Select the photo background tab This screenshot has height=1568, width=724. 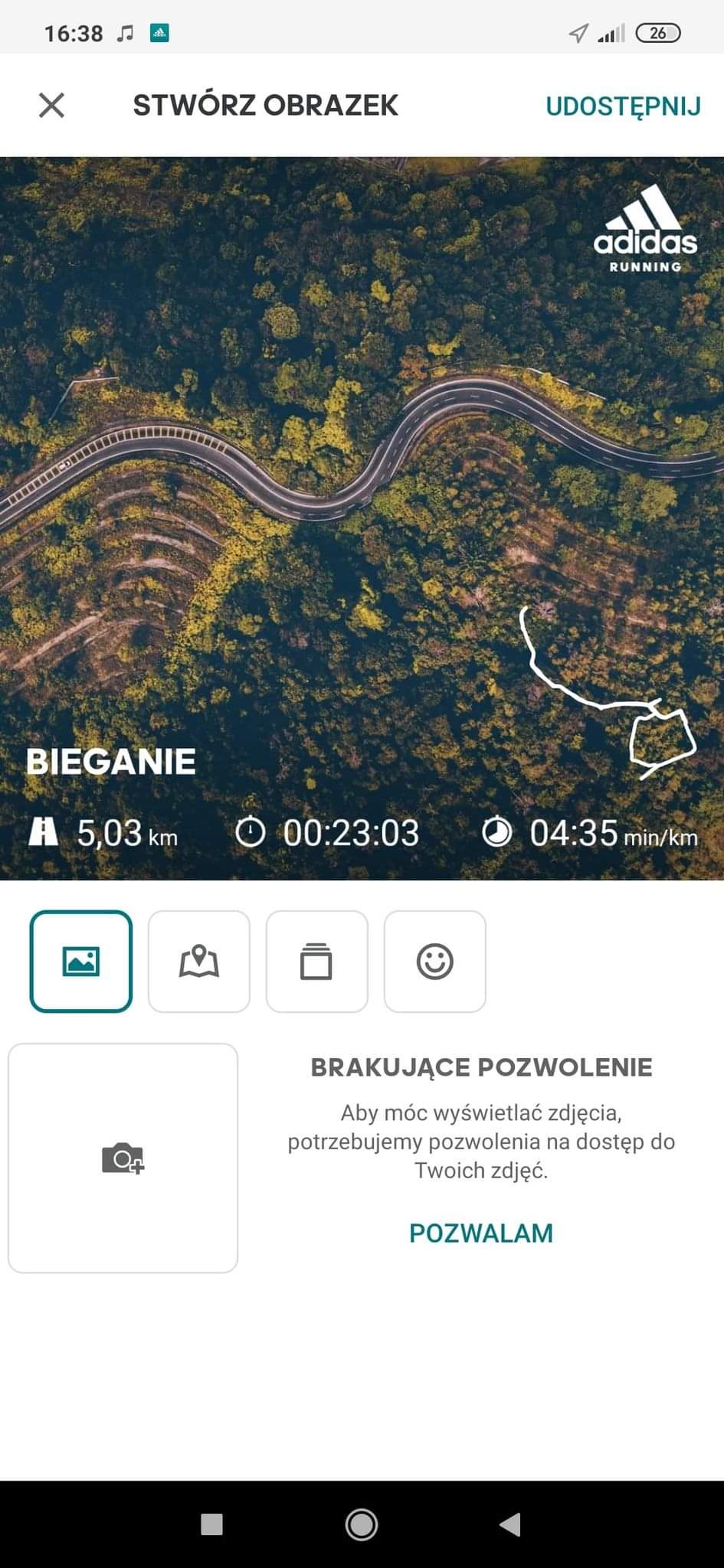(81, 961)
